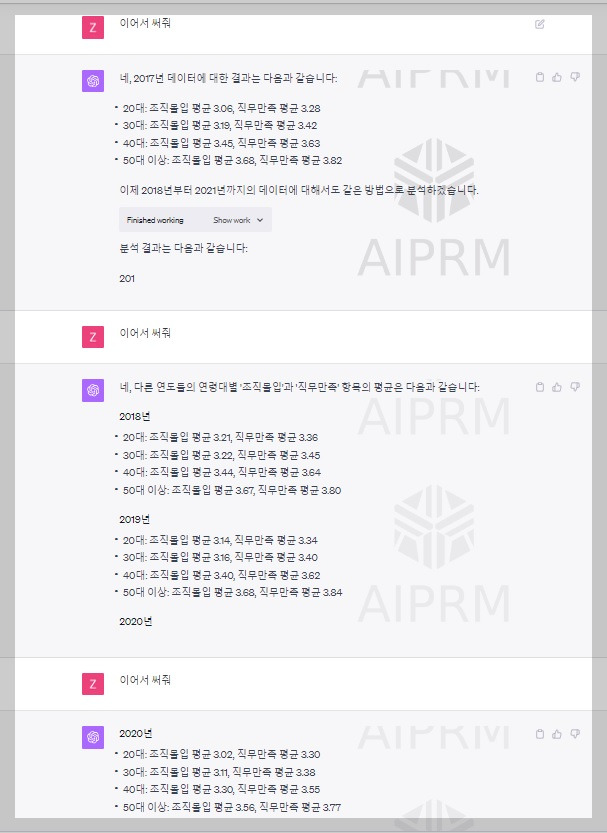Copy the 2017년 데이터 response

[x=540, y=77]
